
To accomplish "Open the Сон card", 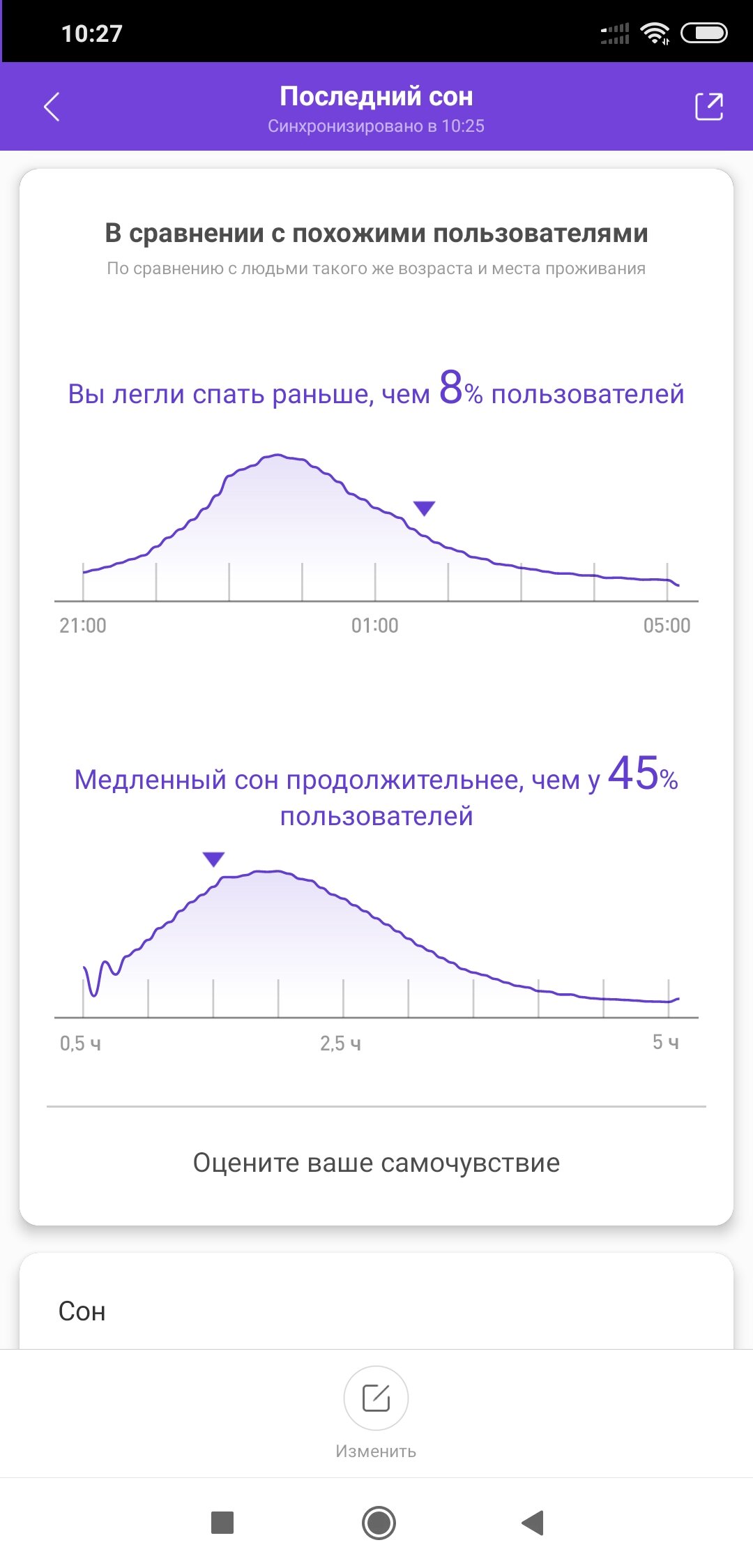I will 376,1302.
